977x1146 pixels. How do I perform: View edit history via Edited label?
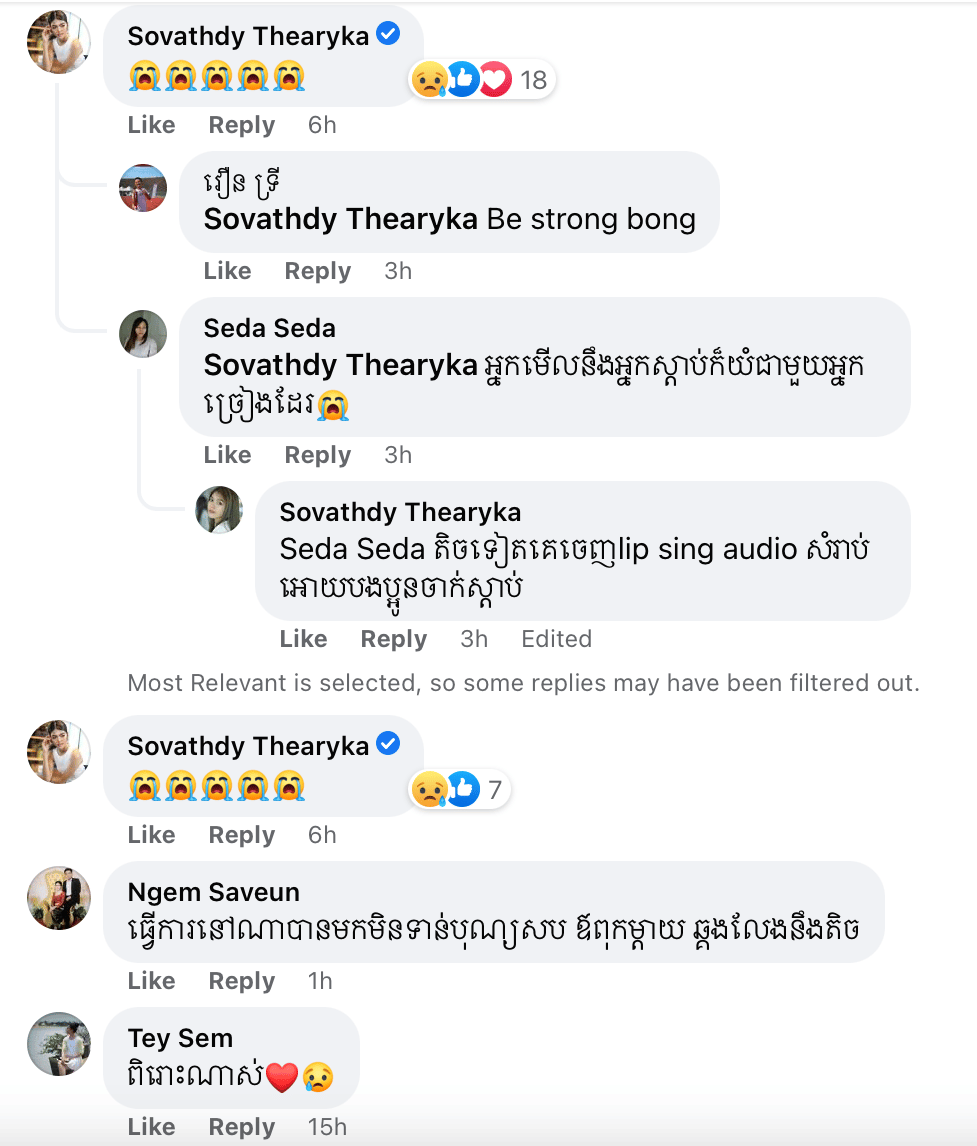(x=556, y=639)
